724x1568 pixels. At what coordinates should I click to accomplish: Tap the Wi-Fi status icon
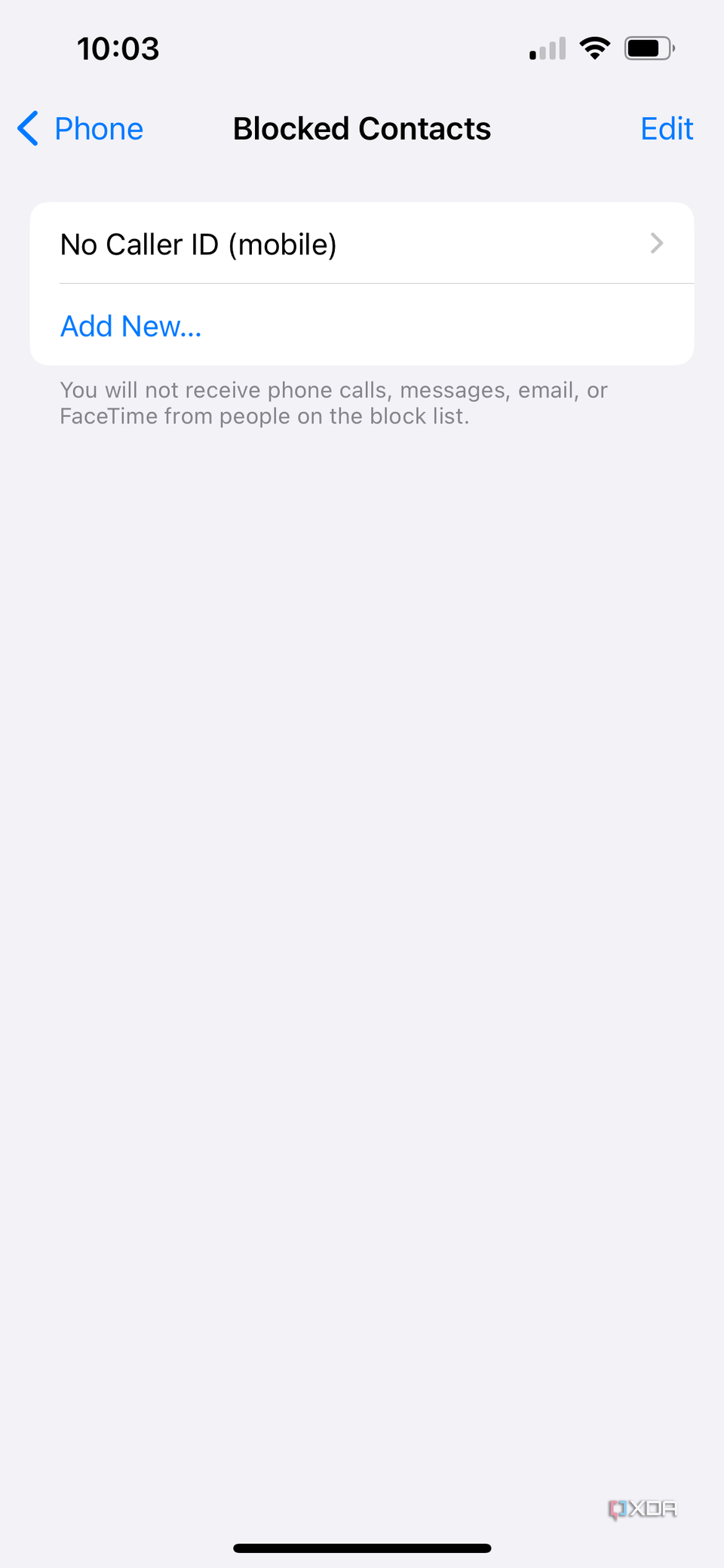(595, 48)
